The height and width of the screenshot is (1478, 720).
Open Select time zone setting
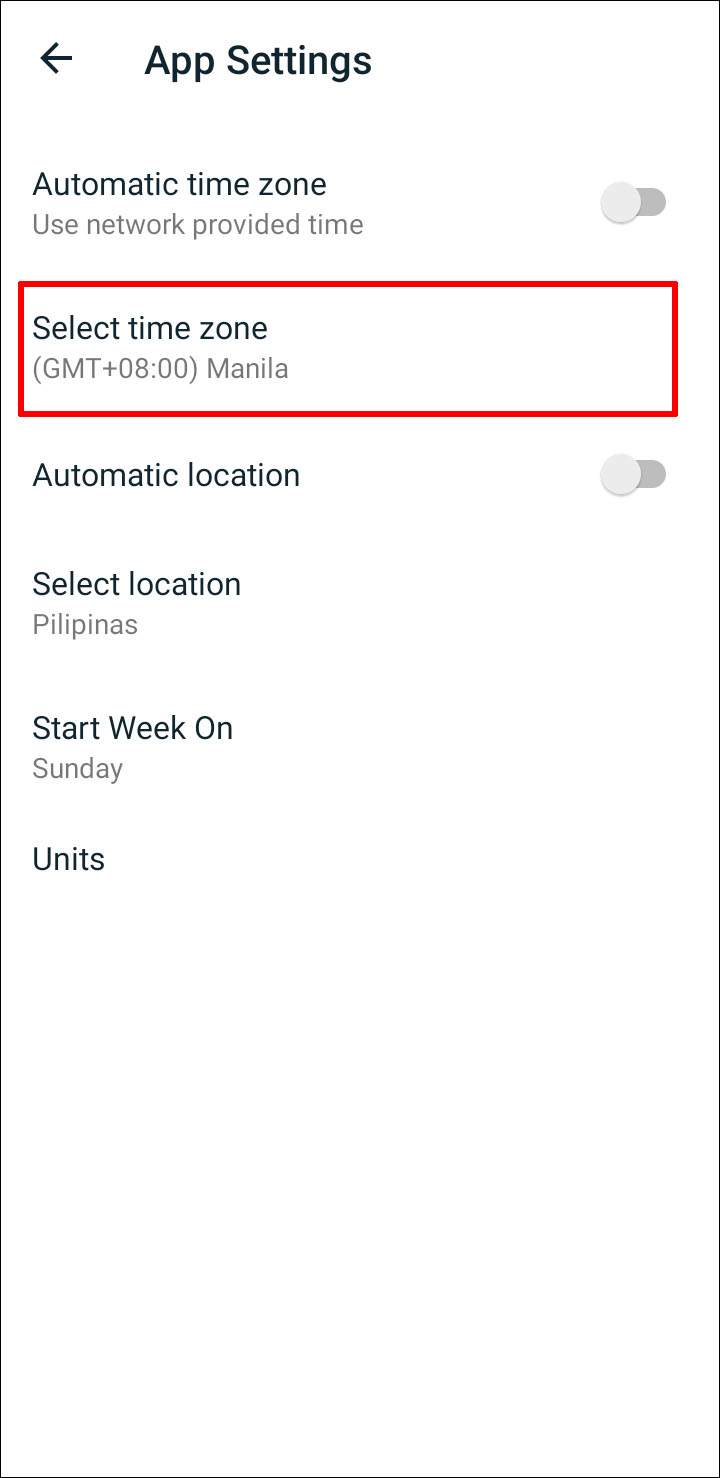348,348
